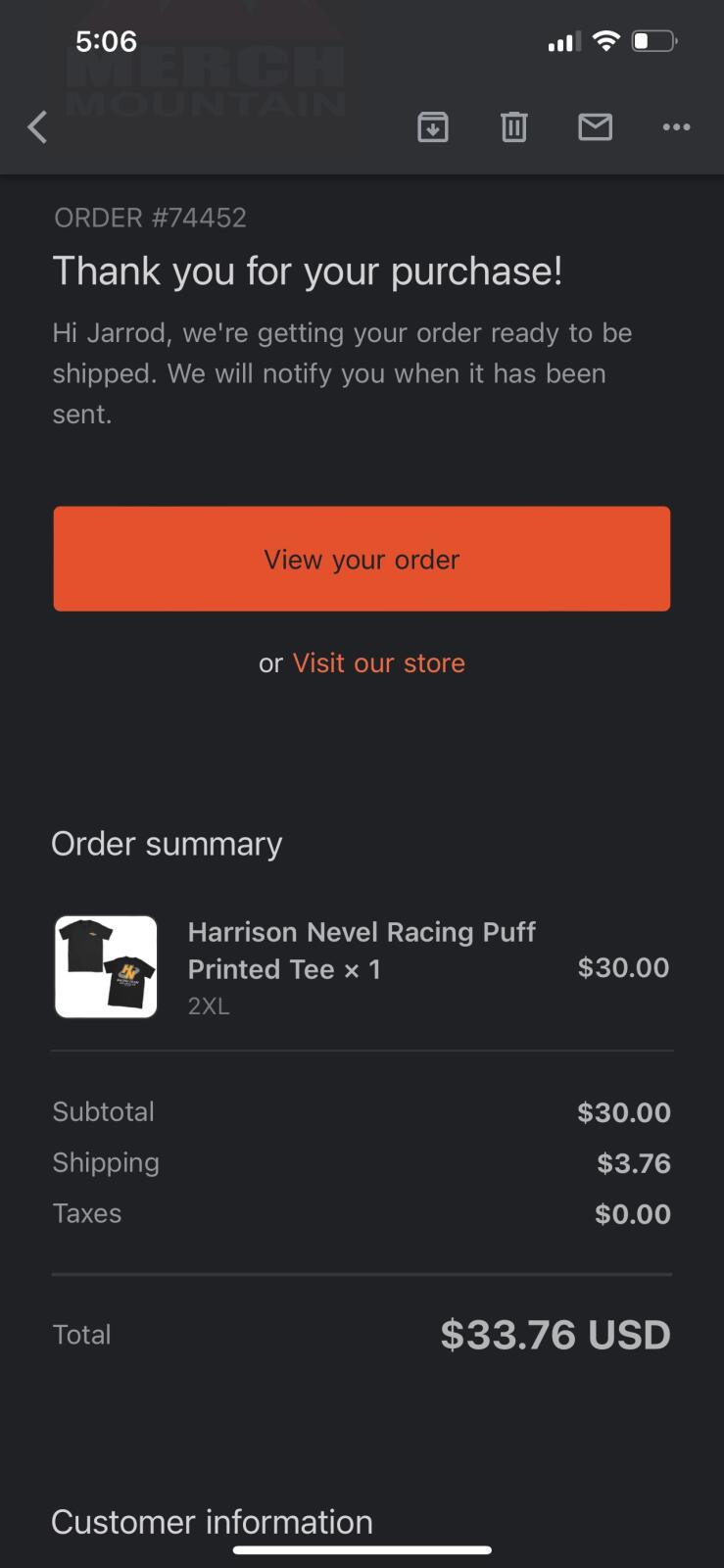Delete this email with the trash icon
This screenshot has width=724, height=1568.
(514, 126)
